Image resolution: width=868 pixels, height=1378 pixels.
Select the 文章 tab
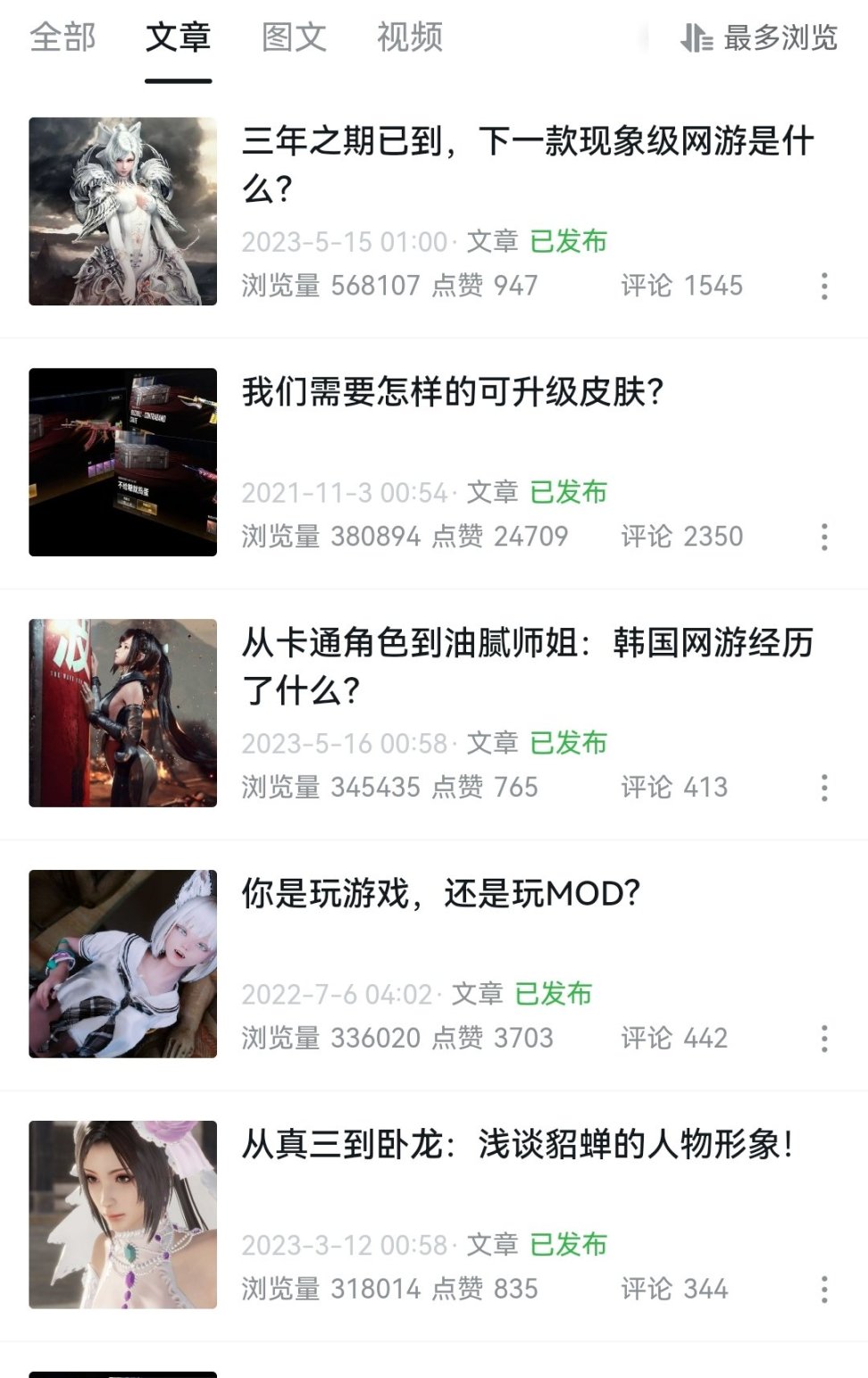179,38
